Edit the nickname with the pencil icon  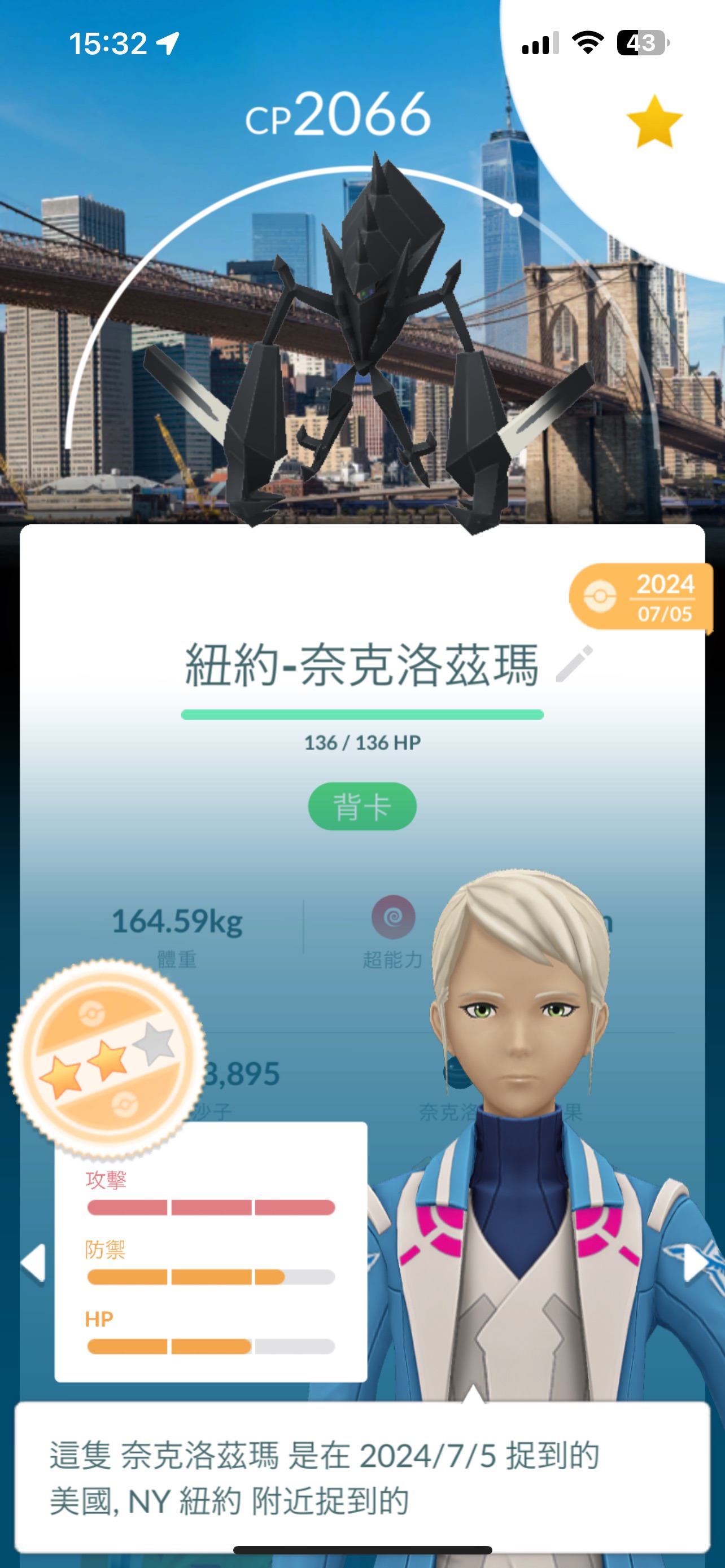pos(574,663)
